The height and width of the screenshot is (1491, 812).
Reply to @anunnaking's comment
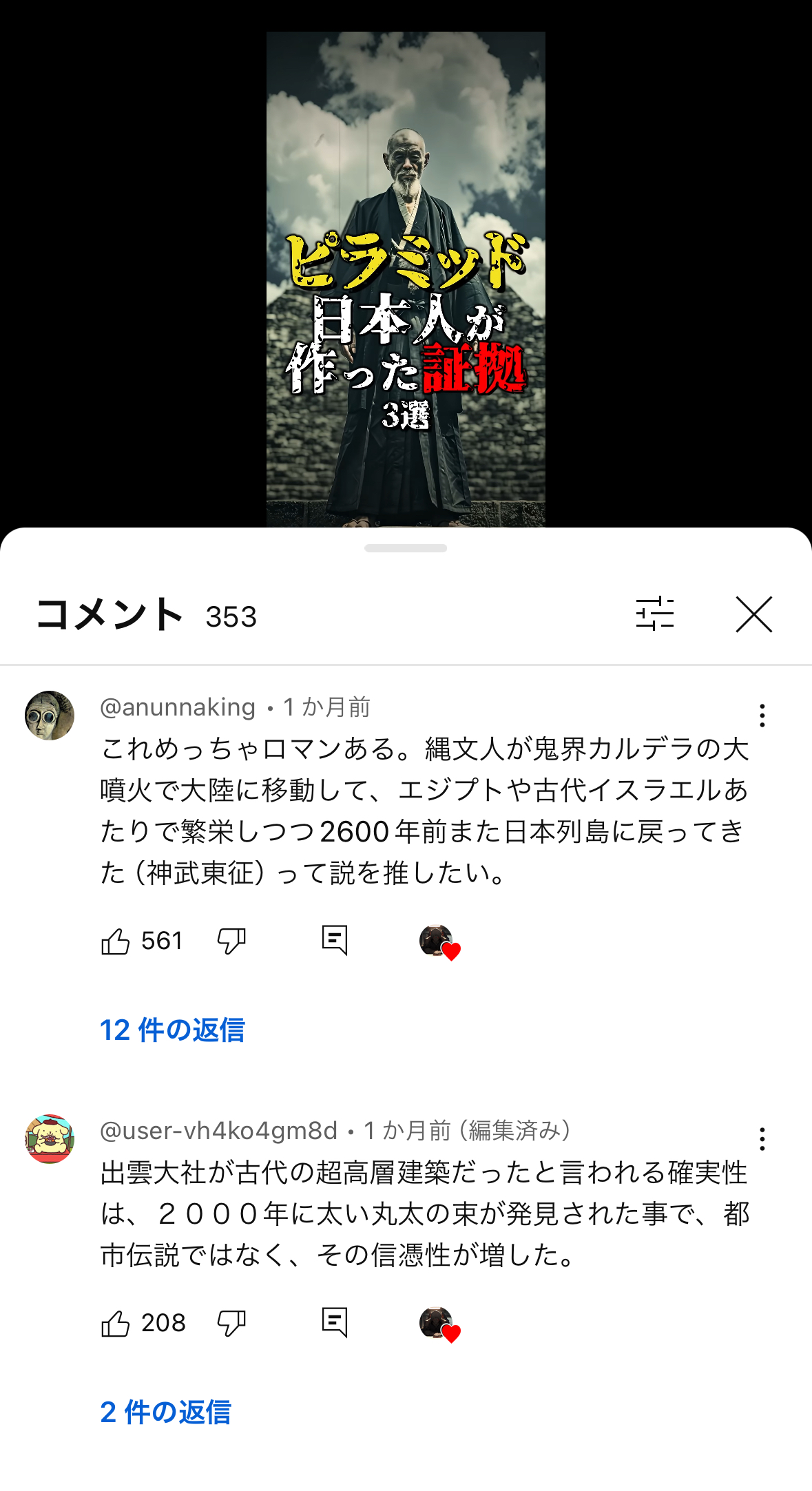click(335, 940)
